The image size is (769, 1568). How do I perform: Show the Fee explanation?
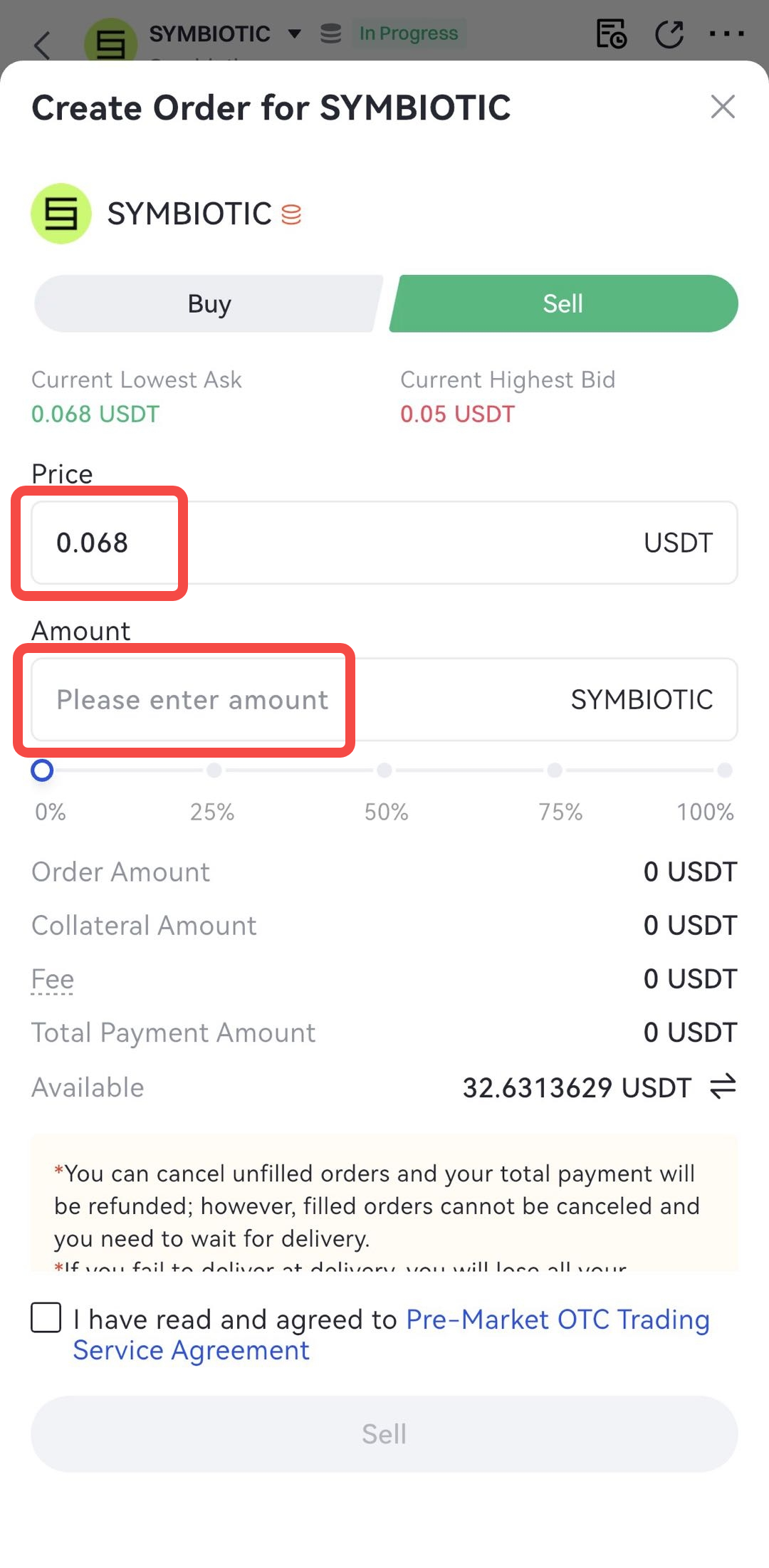coord(53,979)
